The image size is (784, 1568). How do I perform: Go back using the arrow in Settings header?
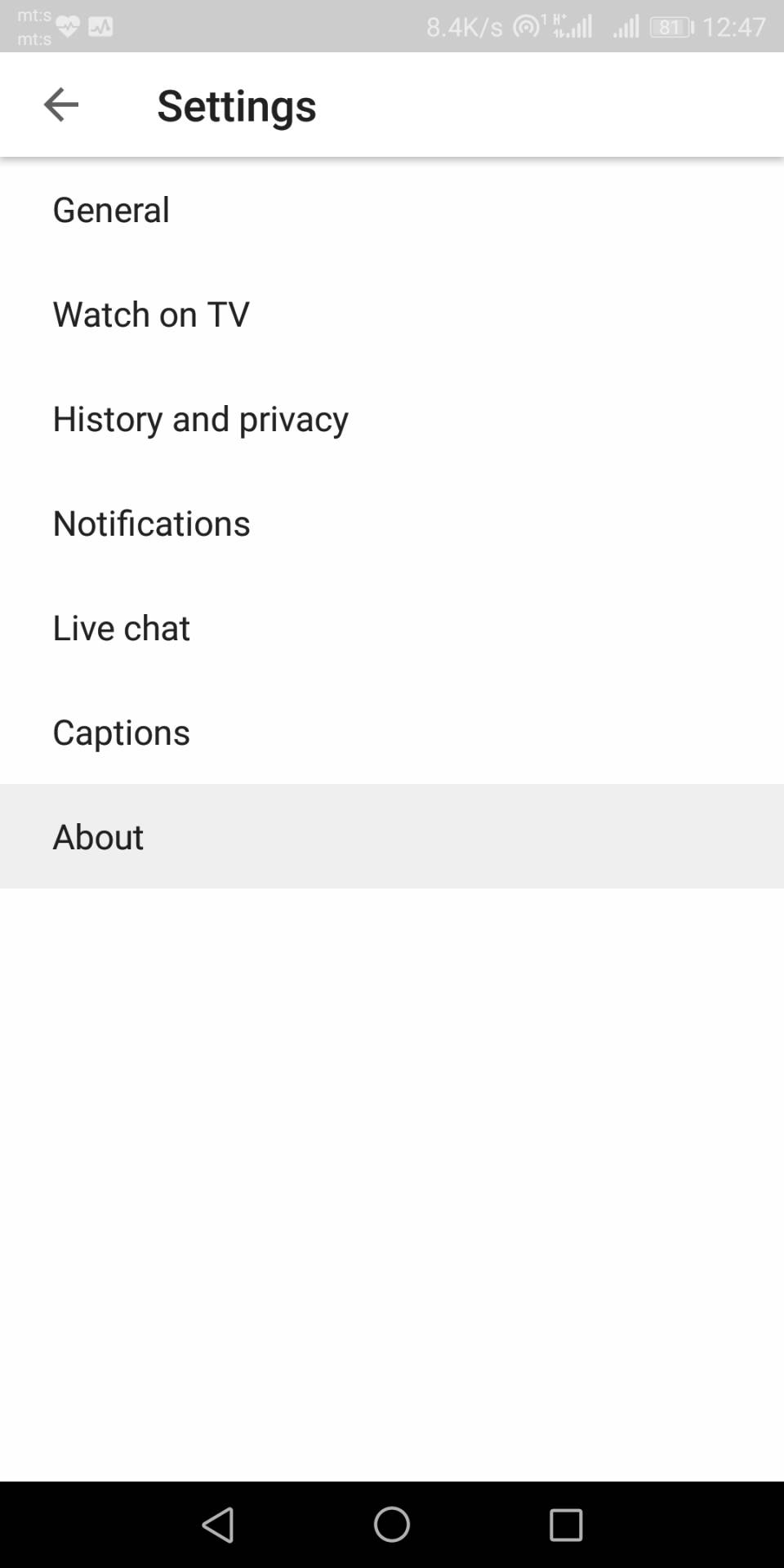pos(61,105)
